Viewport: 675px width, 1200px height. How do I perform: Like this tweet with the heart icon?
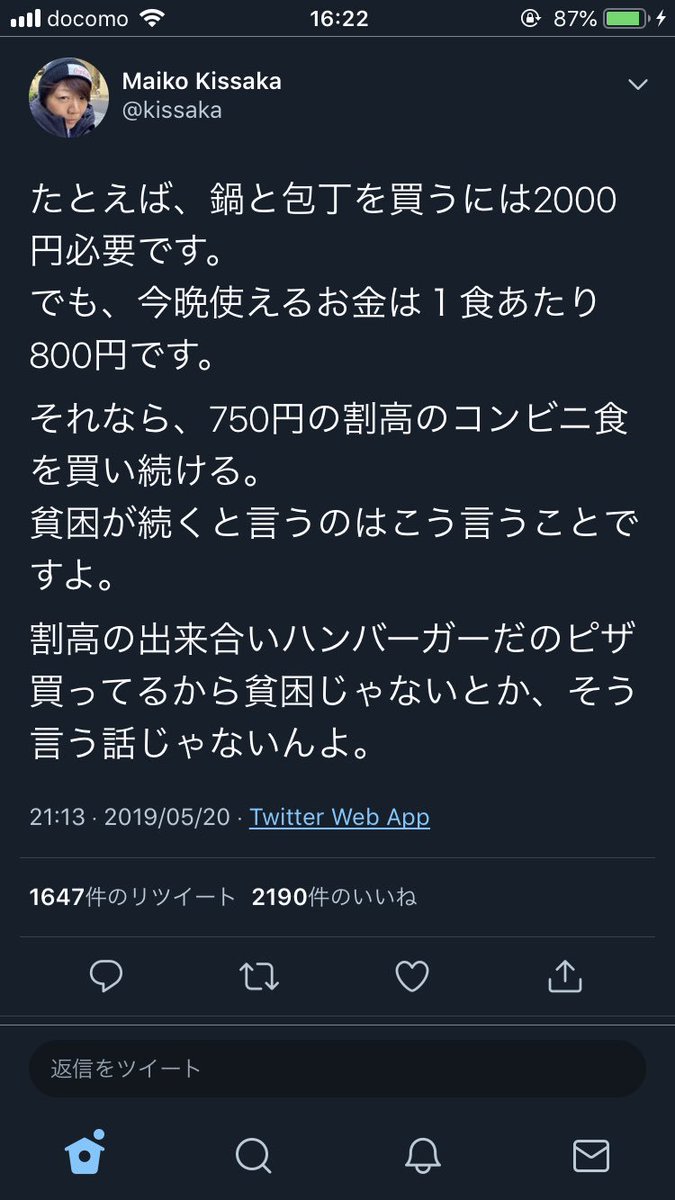(412, 977)
